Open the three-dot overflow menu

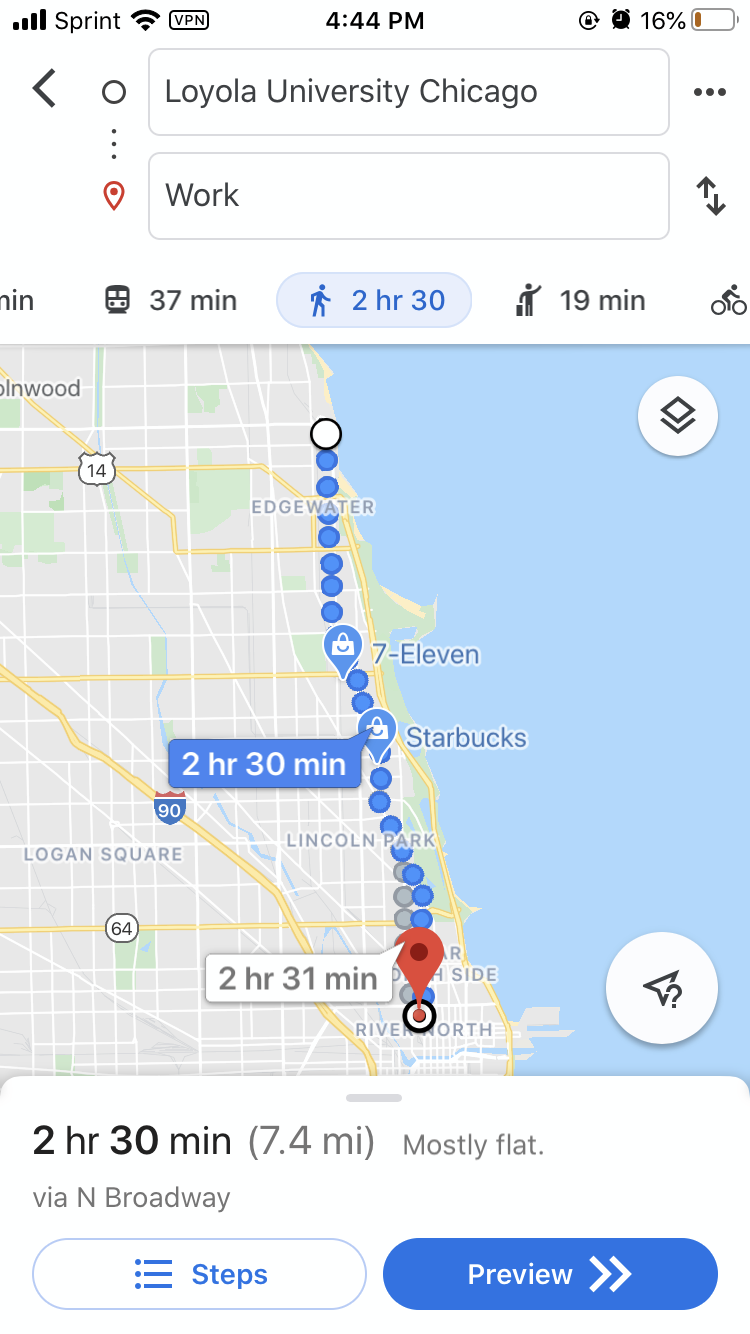point(709,92)
